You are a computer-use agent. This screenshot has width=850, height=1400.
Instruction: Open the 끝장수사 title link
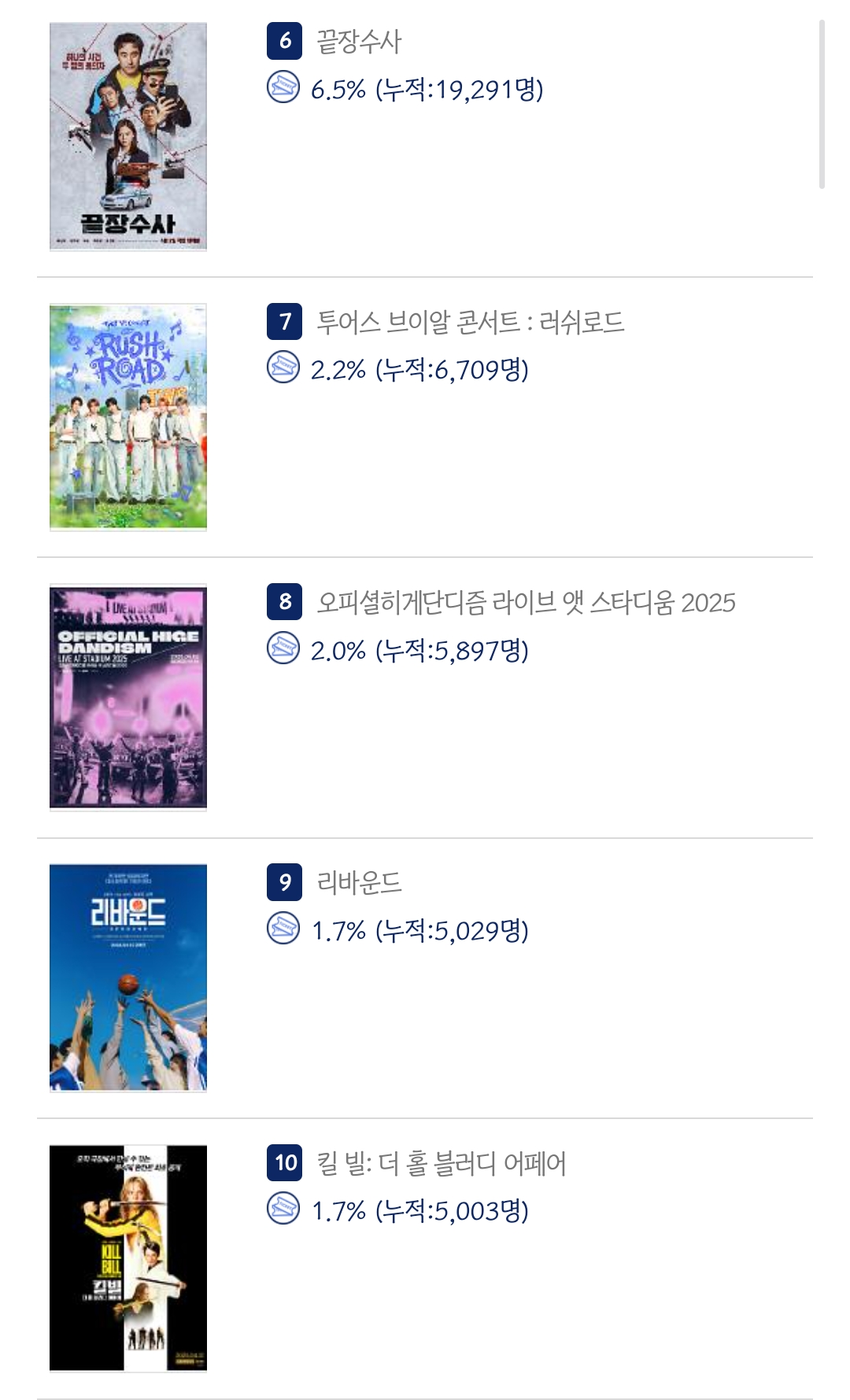358,41
